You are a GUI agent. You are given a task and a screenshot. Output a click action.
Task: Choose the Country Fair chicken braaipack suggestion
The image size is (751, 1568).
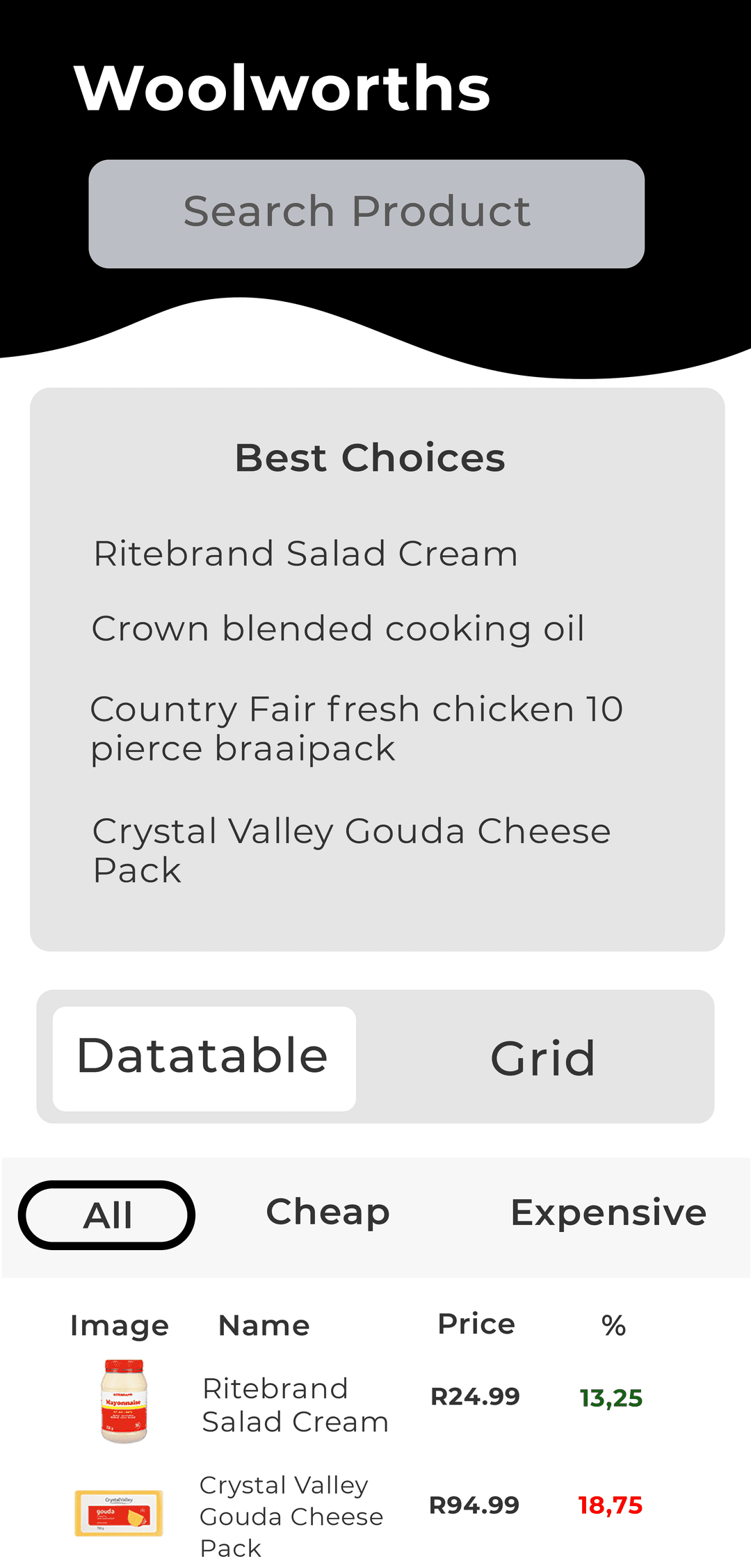click(x=357, y=727)
